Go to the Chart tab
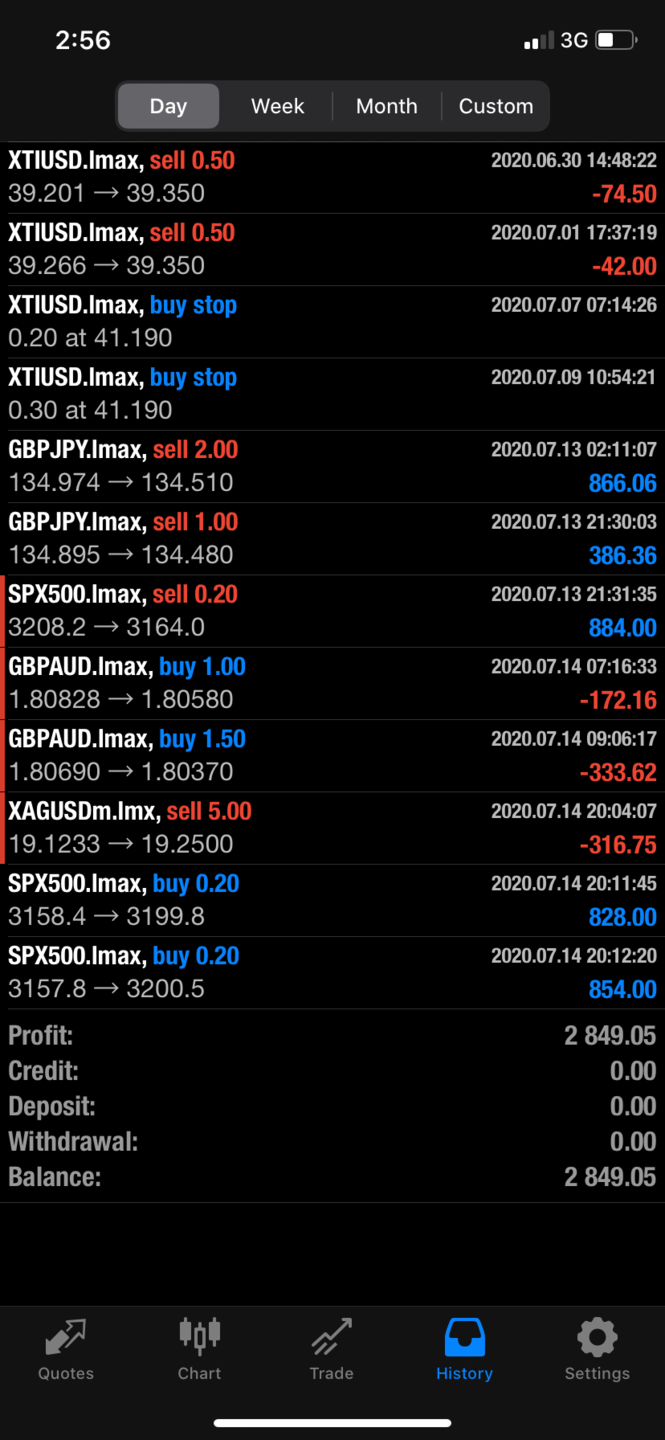The height and width of the screenshot is (1440, 665). click(x=199, y=1350)
